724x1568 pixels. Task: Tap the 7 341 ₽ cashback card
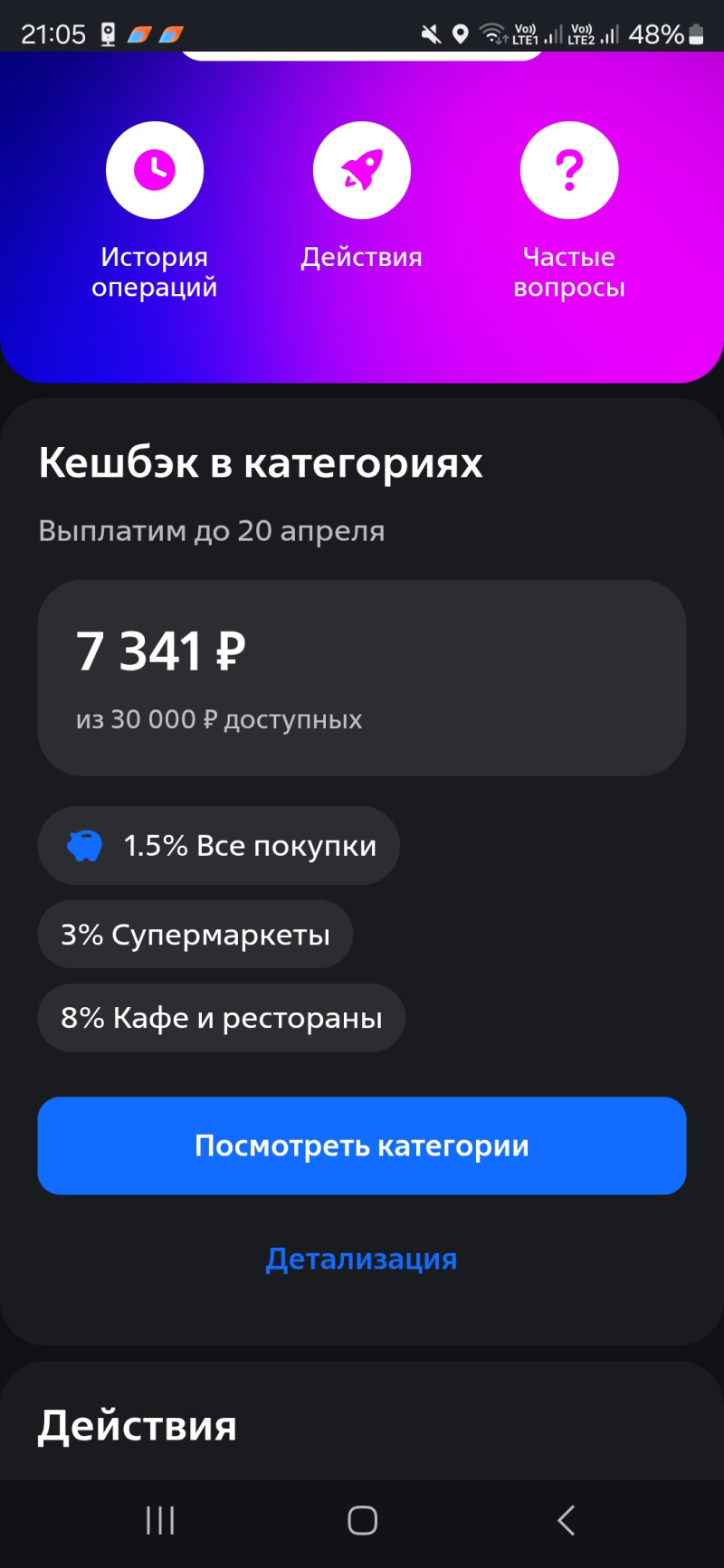(x=361, y=677)
